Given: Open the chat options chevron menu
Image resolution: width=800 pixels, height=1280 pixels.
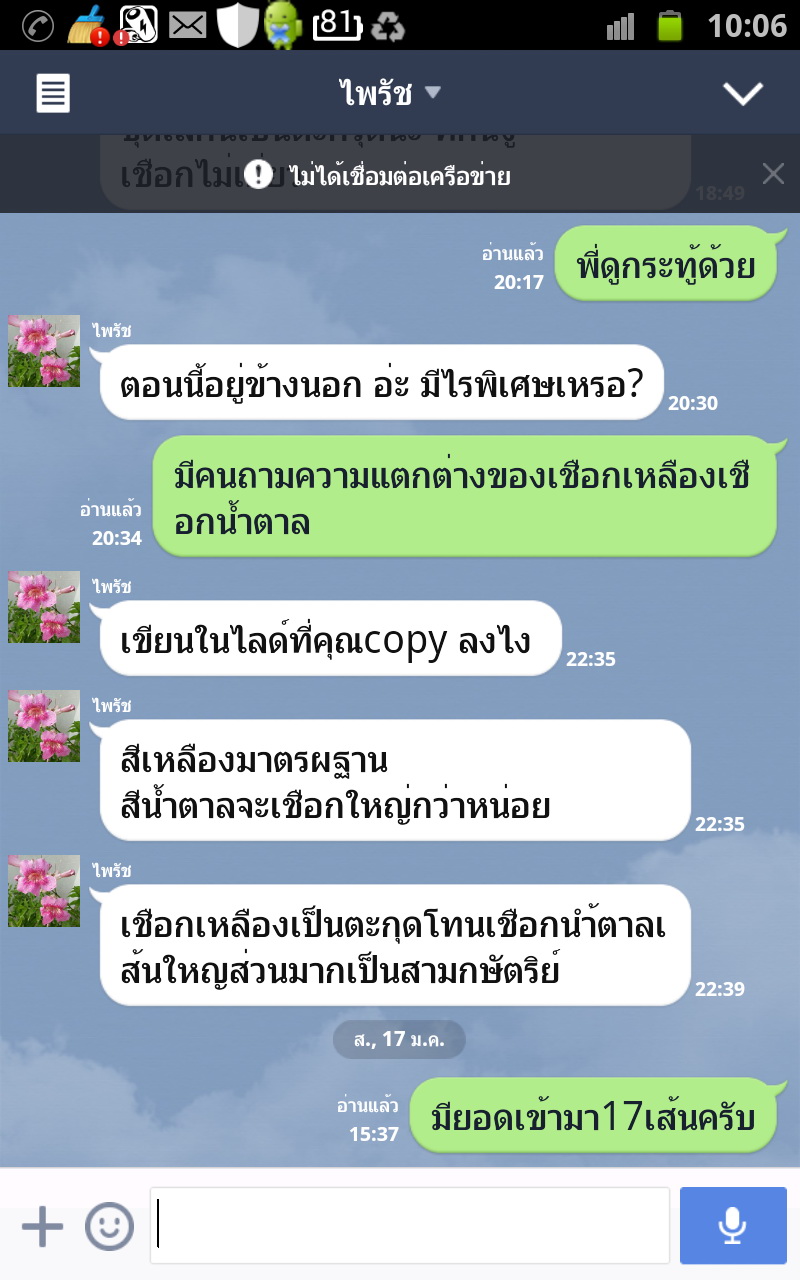Looking at the screenshot, I should click(743, 94).
